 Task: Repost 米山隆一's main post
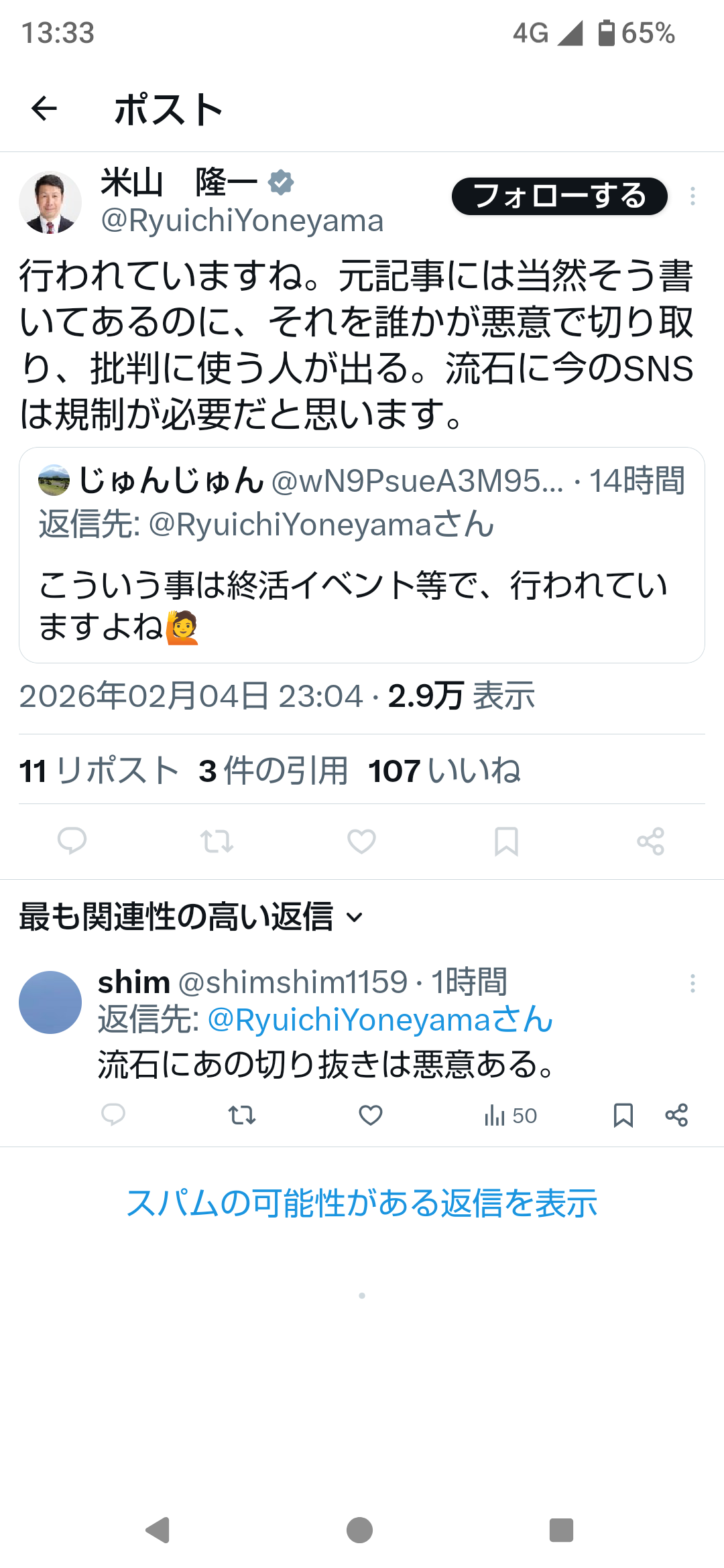(x=217, y=841)
